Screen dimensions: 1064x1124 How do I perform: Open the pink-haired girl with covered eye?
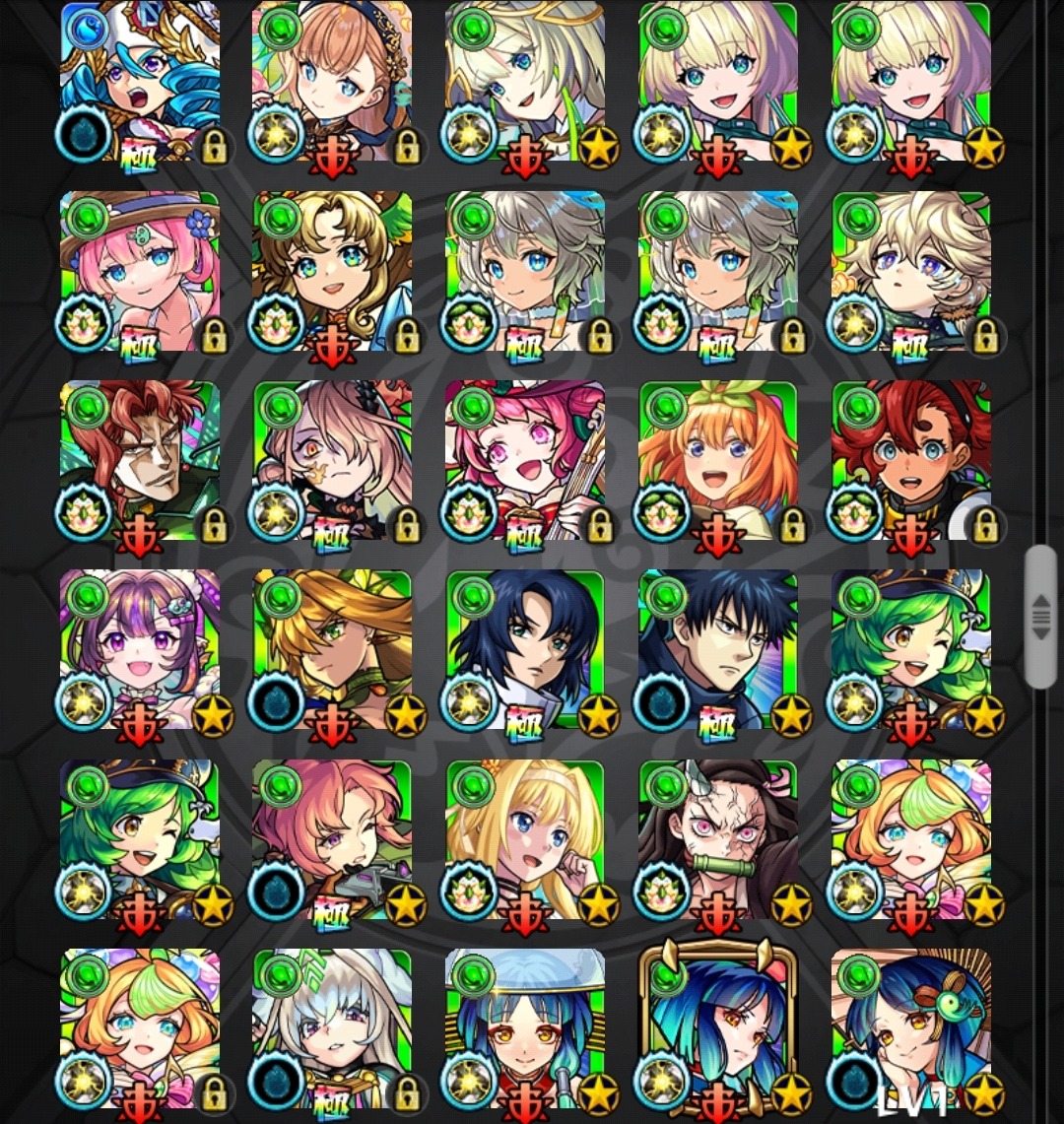332,460
